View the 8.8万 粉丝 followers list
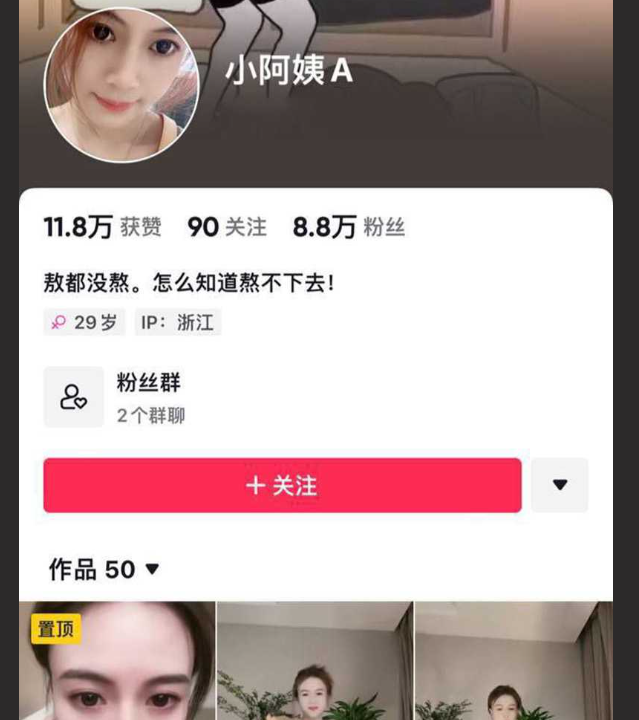639x720 pixels. pos(348,227)
